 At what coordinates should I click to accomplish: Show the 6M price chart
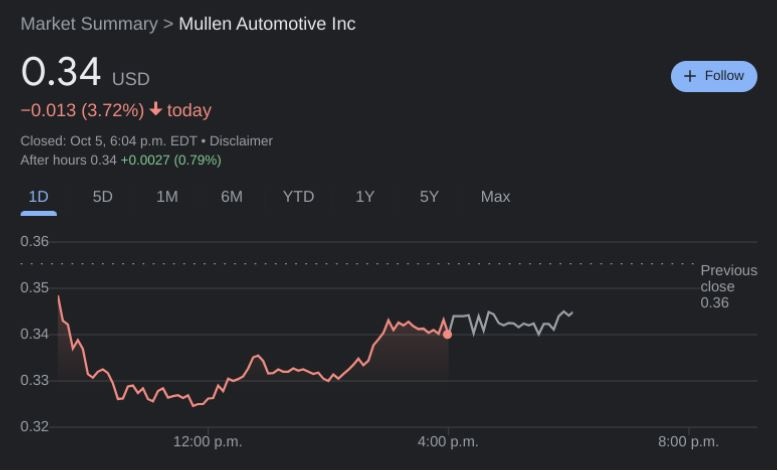click(x=232, y=197)
